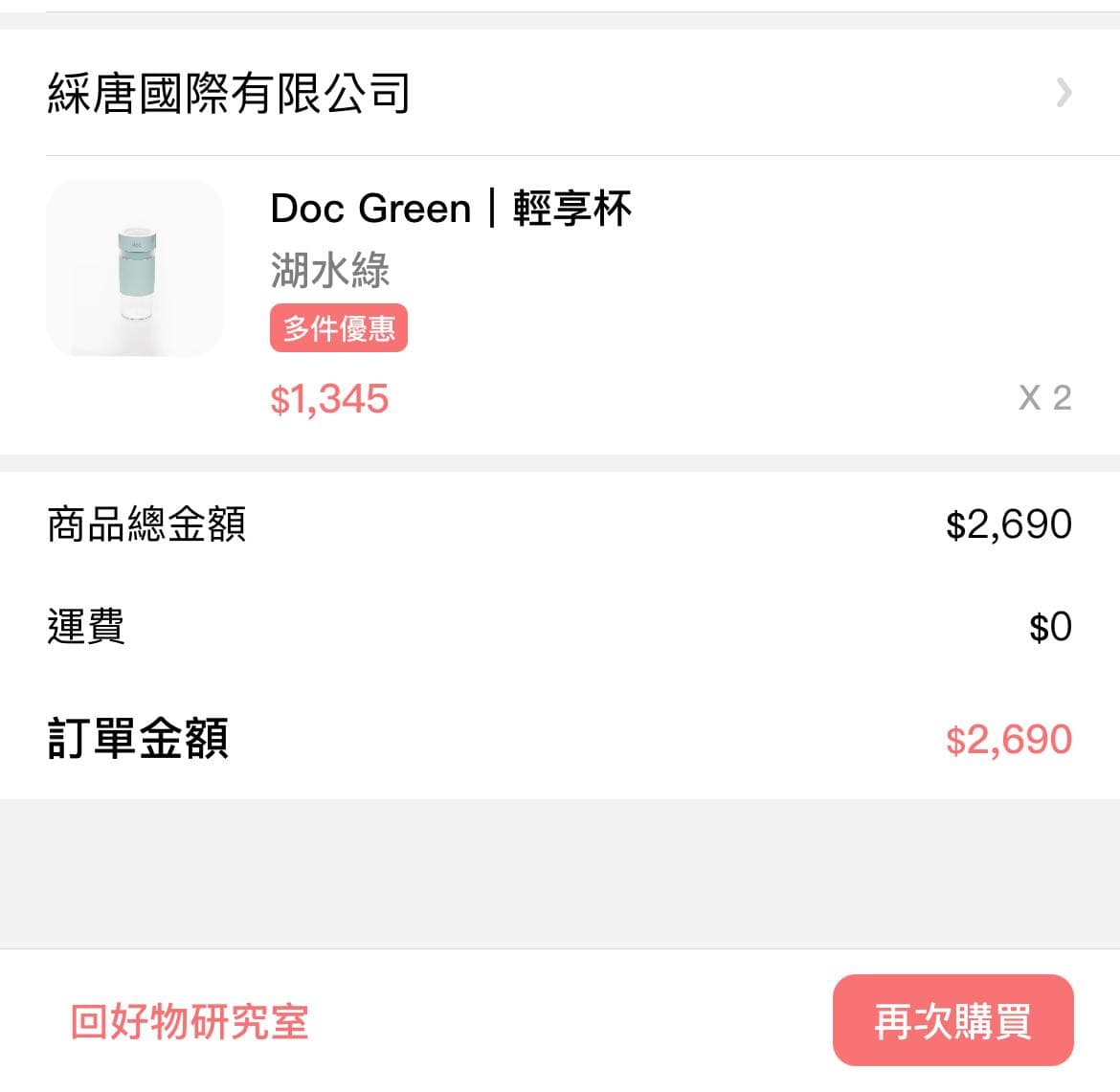Open the 綵唐國際有限公司 seller row
This screenshot has width=1120, height=1092.
[560, 93]
